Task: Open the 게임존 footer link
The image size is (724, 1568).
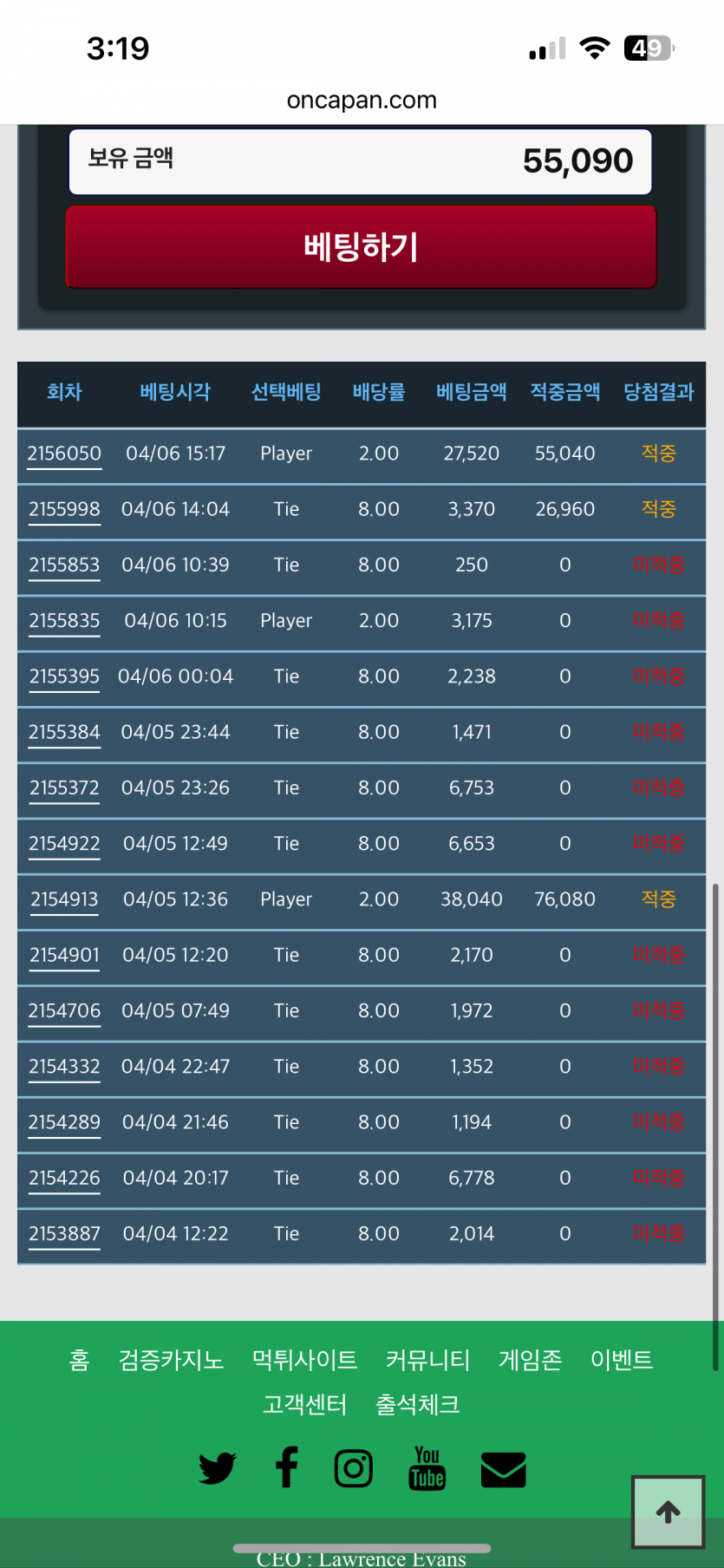Action: pyautogui.click(x=530, y=1359)
